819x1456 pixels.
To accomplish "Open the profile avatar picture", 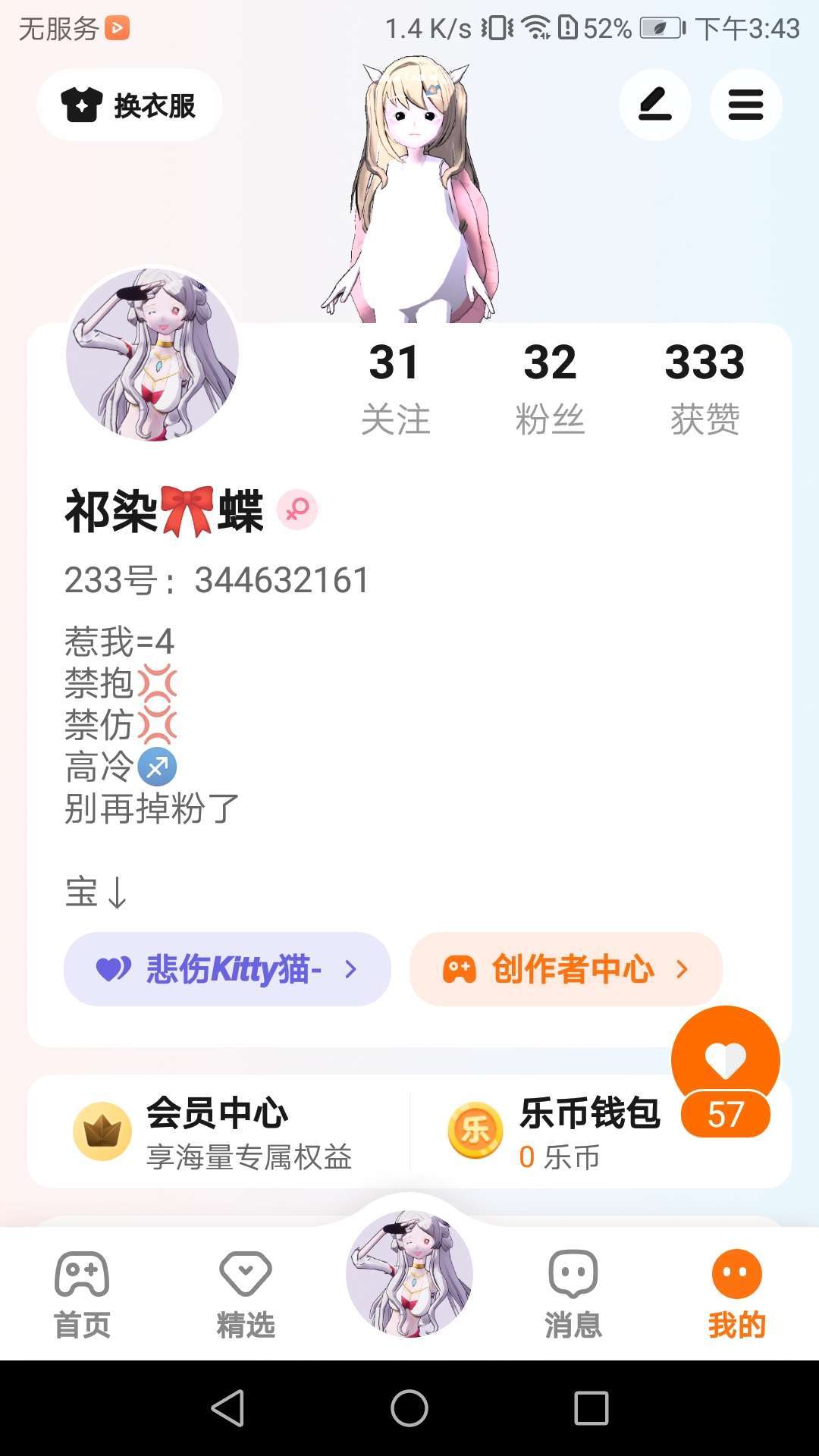I will click(152, 354).
